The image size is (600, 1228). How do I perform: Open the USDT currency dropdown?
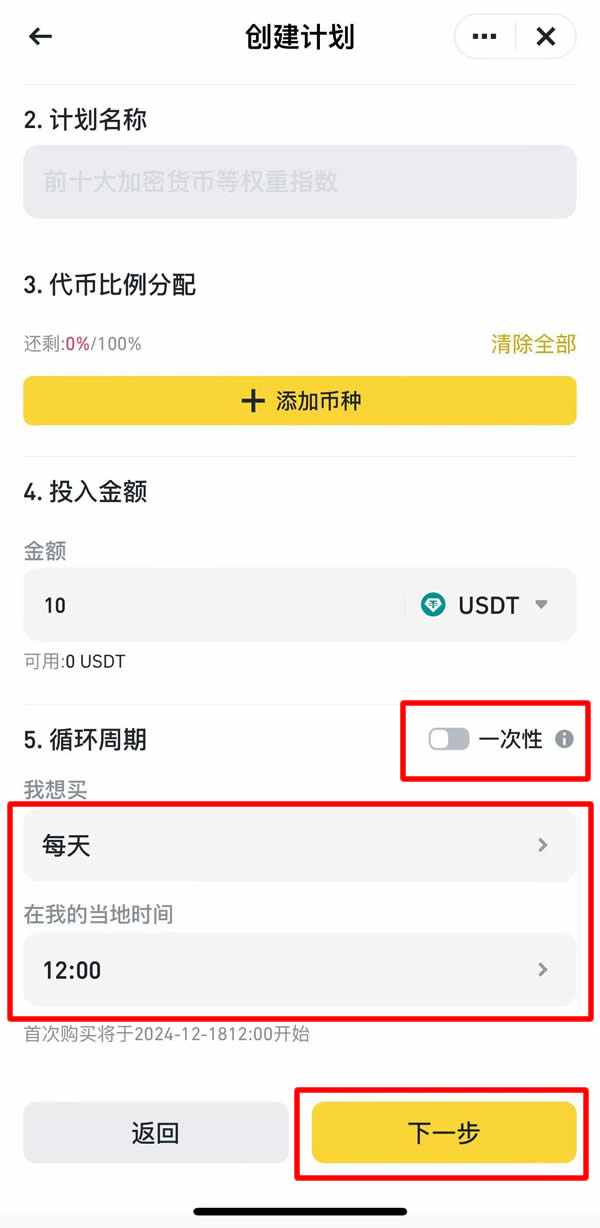point(490,605)
